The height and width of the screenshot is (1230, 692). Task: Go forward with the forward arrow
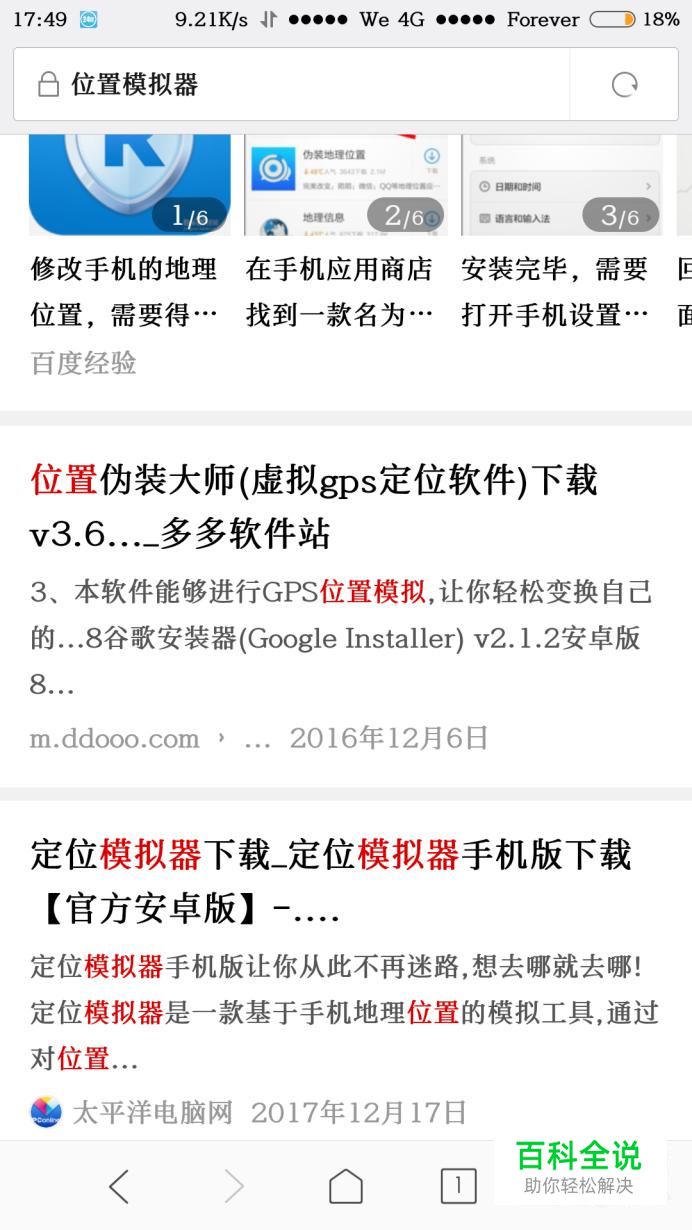[x=234, y=1186]
